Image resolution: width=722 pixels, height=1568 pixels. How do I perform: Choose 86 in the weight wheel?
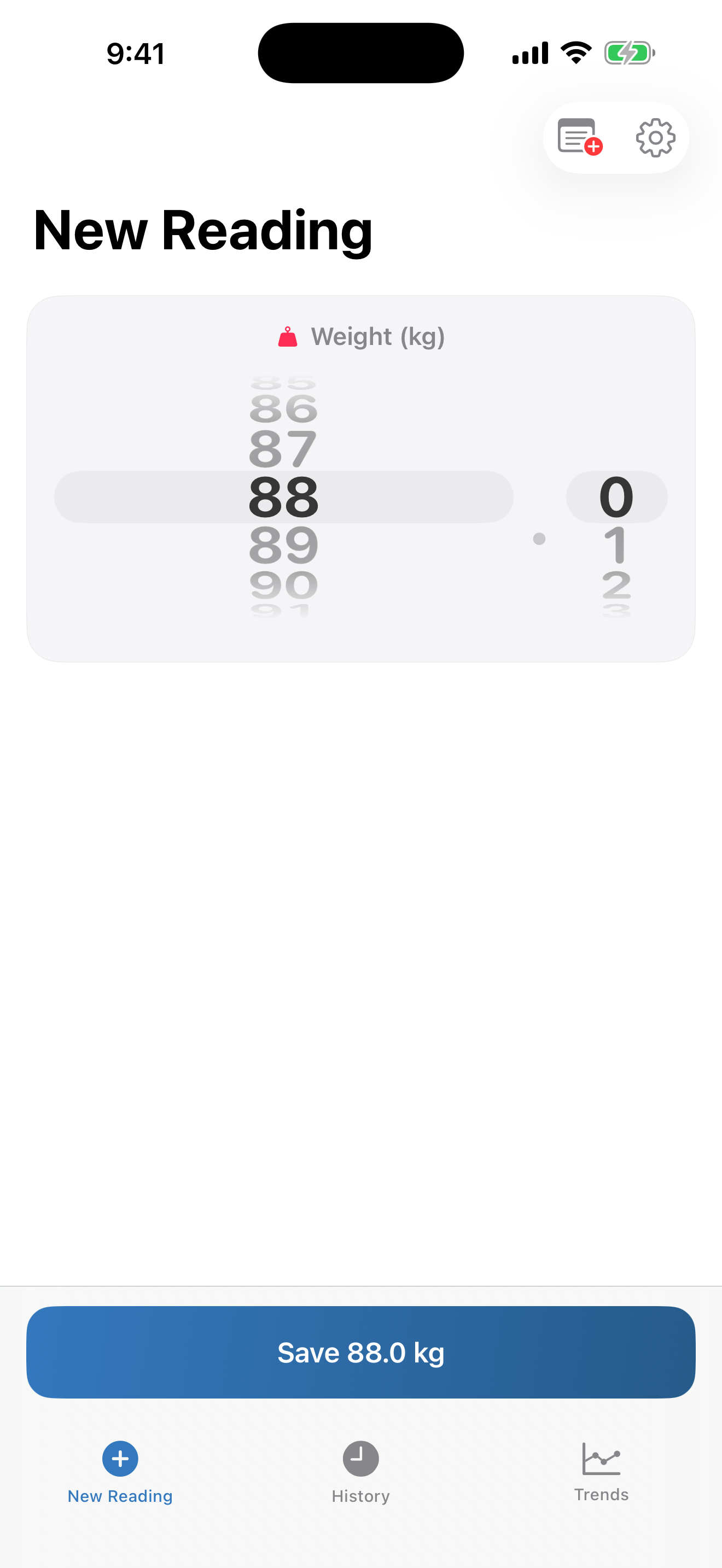pos(284,408)
